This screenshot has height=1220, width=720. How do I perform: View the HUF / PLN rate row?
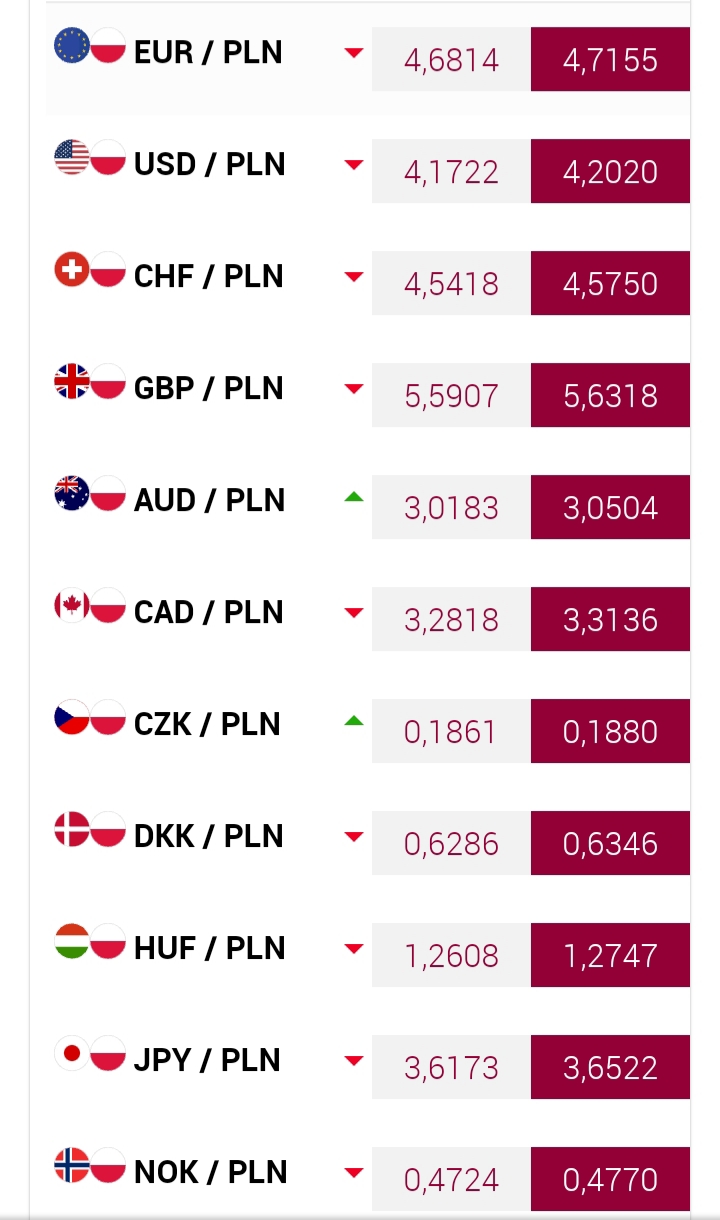pos(209,949)
